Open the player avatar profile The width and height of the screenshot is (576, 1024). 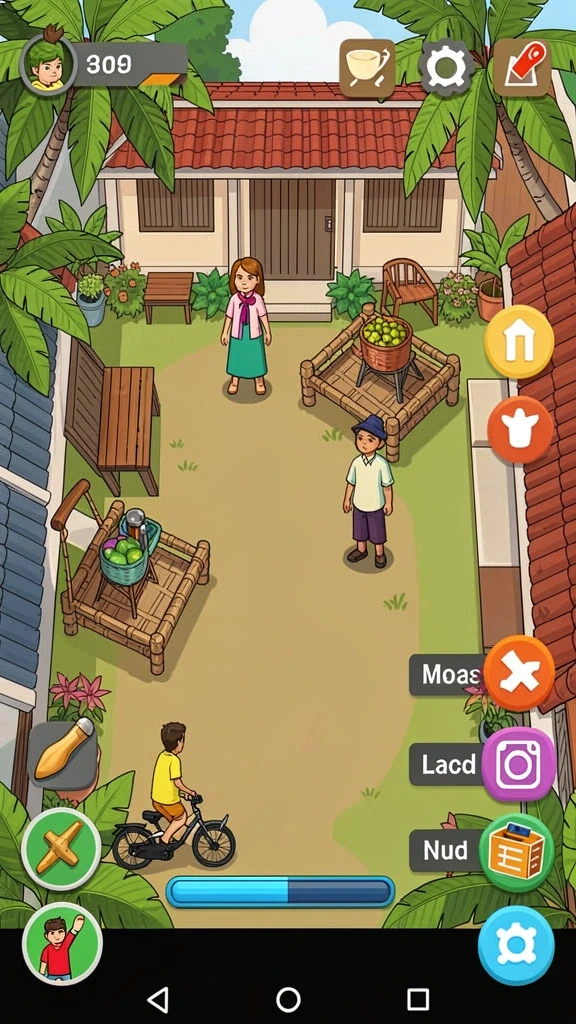tap(48, 63)
